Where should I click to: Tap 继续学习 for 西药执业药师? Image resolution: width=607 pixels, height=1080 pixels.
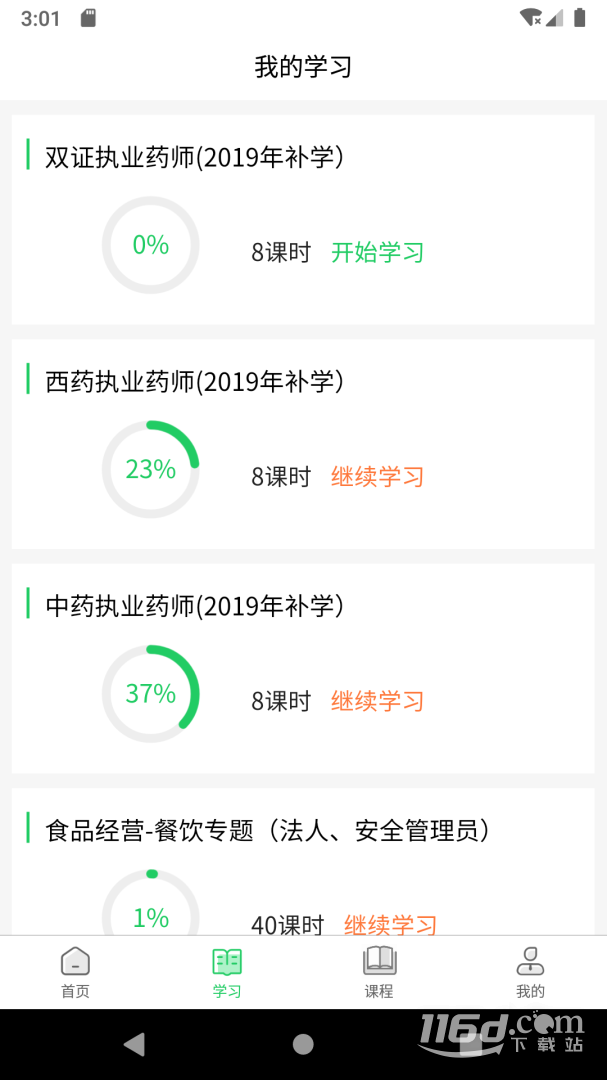(378, 477)
